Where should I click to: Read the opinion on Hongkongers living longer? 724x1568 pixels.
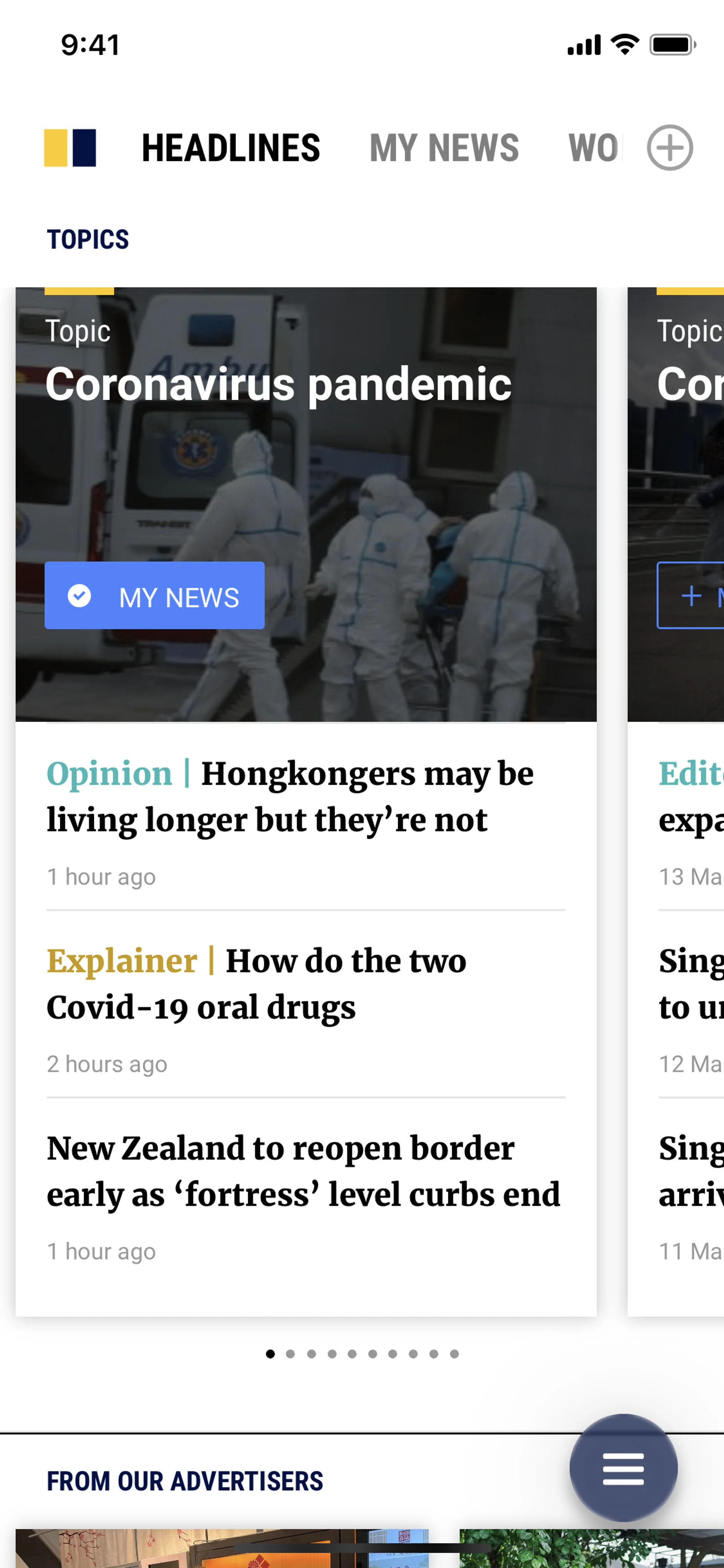(x=290, y=796)
